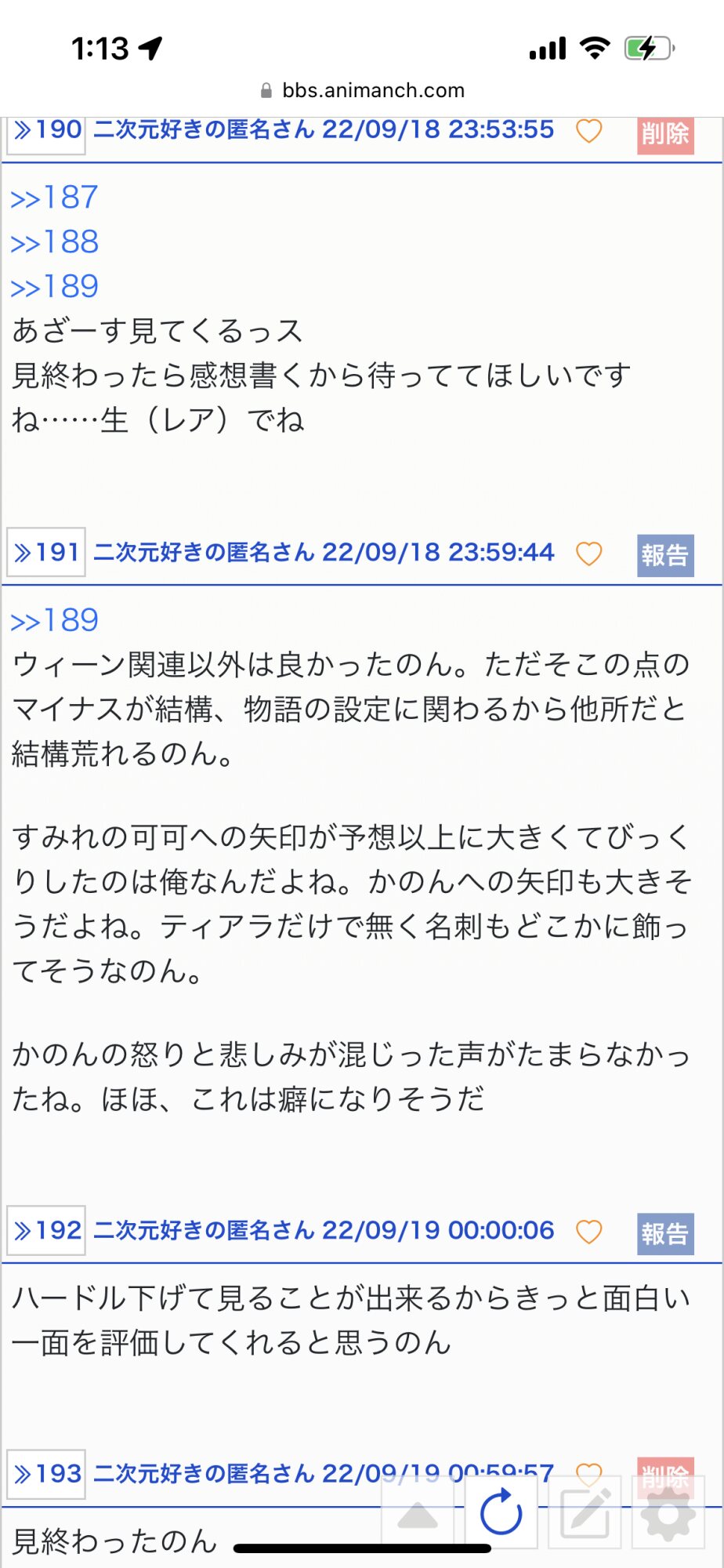Write a new reply with the pencil icon

tap(585, 1512)
